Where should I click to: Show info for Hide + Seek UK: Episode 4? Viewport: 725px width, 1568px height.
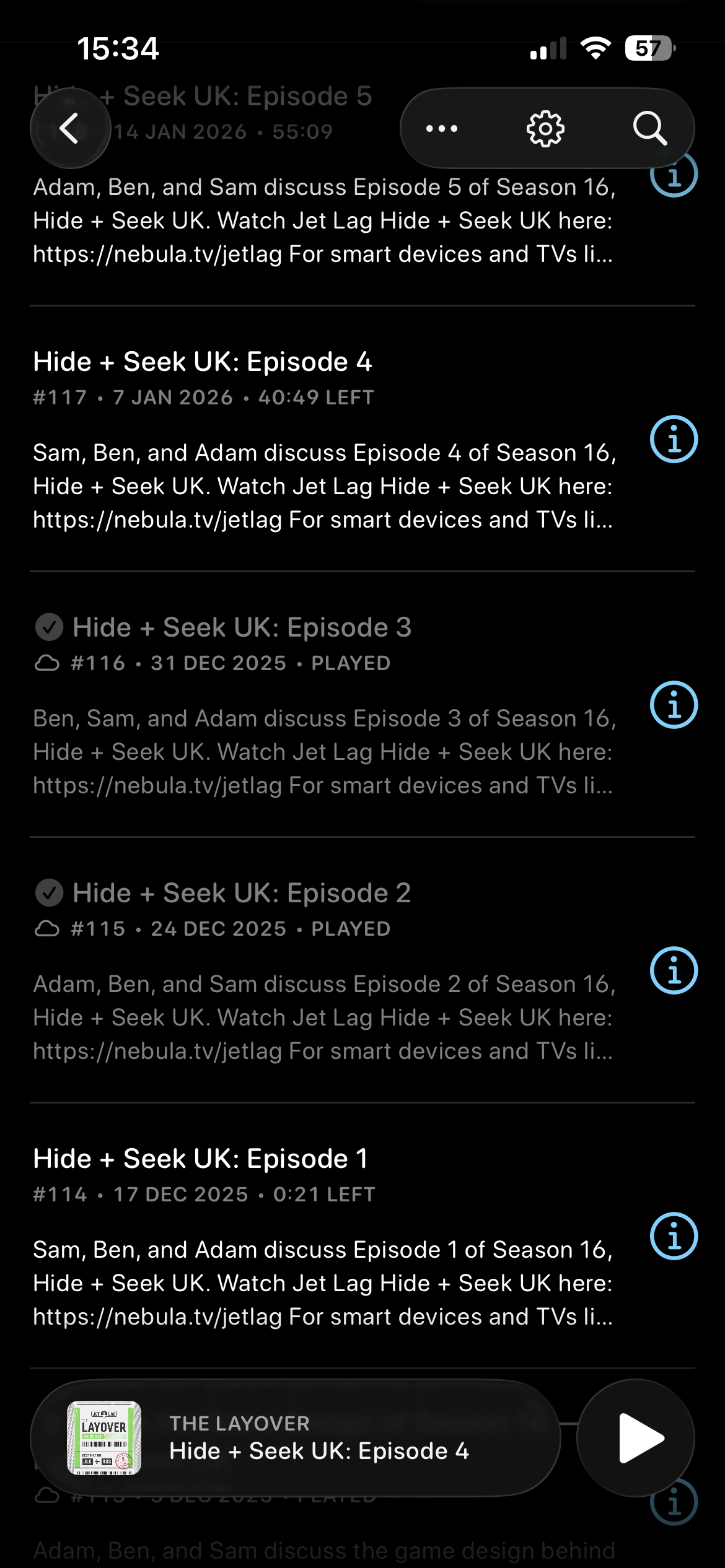674,439
